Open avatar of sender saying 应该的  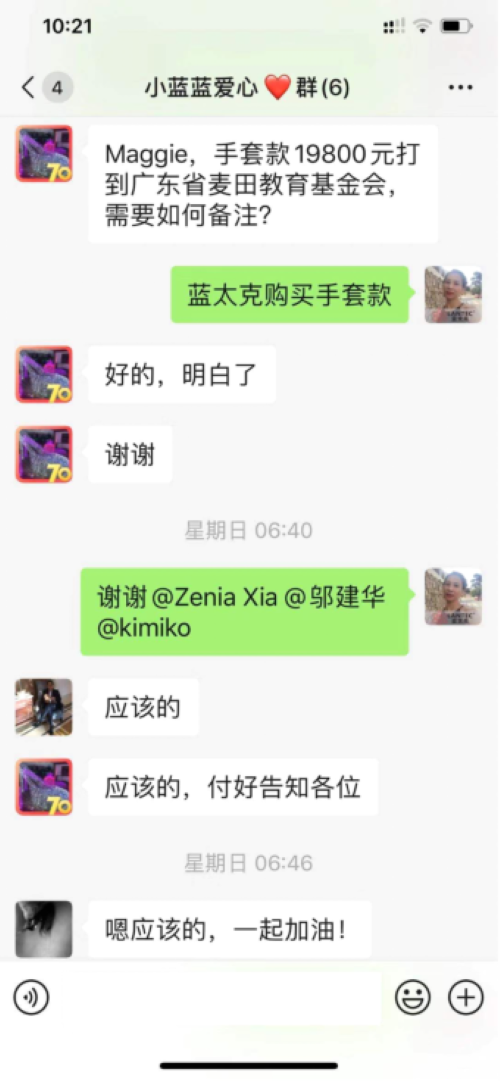44,707
